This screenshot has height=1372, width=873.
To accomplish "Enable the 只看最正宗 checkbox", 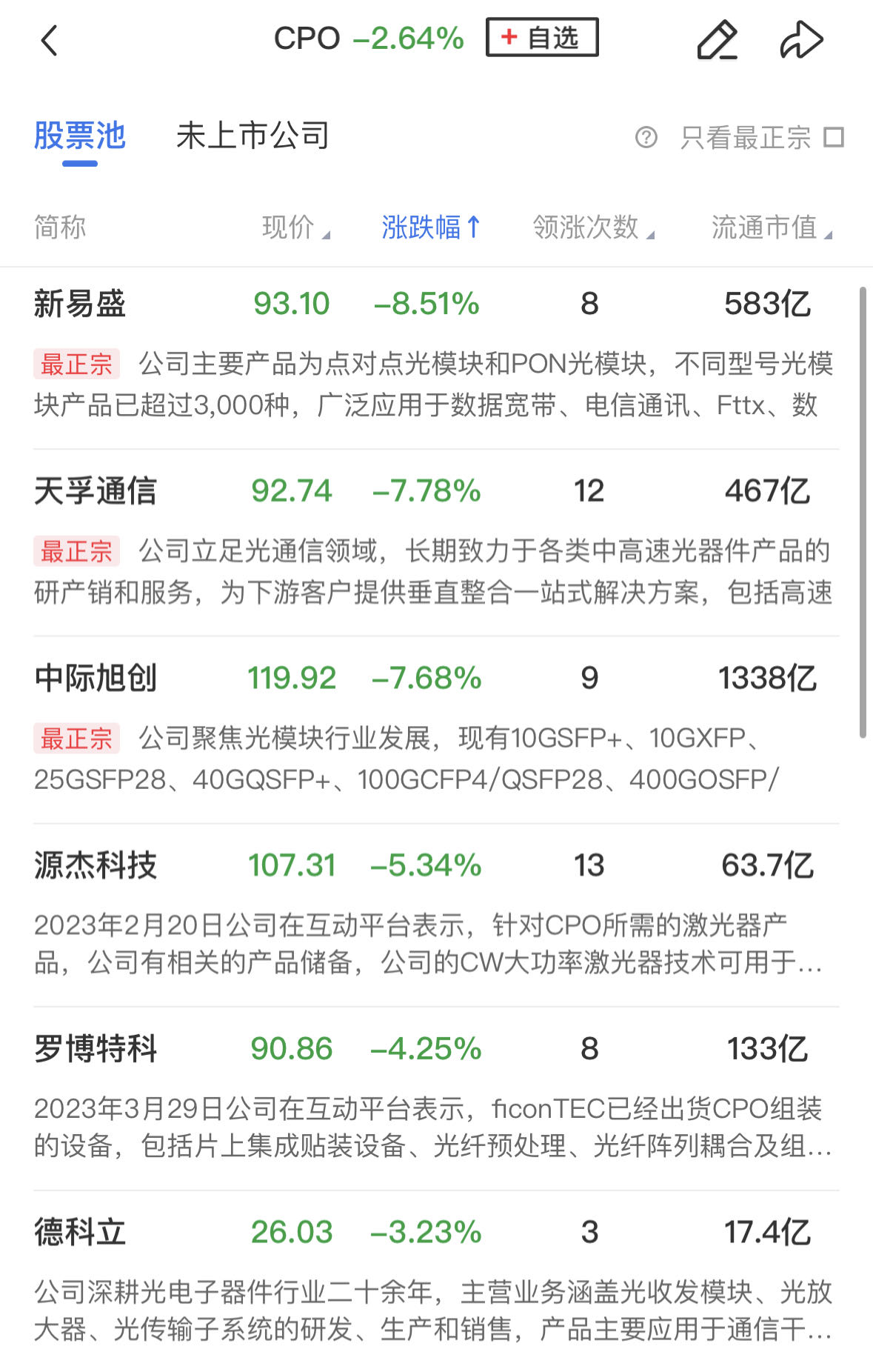I will pyautogui.click(x=834, y=138).
